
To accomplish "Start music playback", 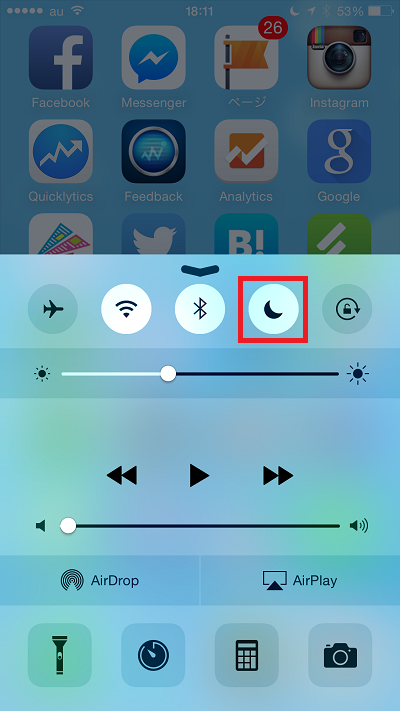I will 200,476.
